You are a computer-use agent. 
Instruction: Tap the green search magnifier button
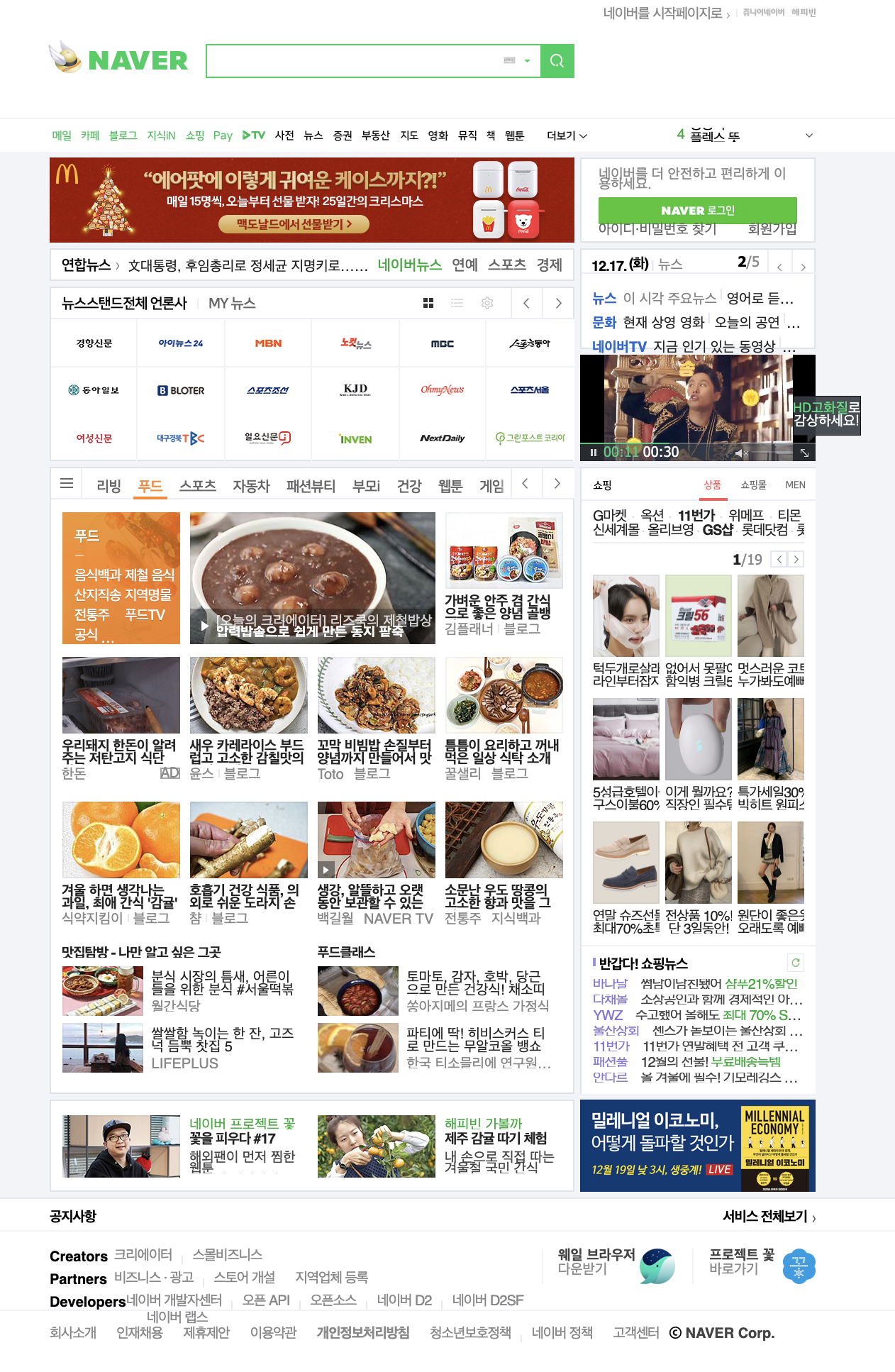pyautogui.click(x=557, y=61)
